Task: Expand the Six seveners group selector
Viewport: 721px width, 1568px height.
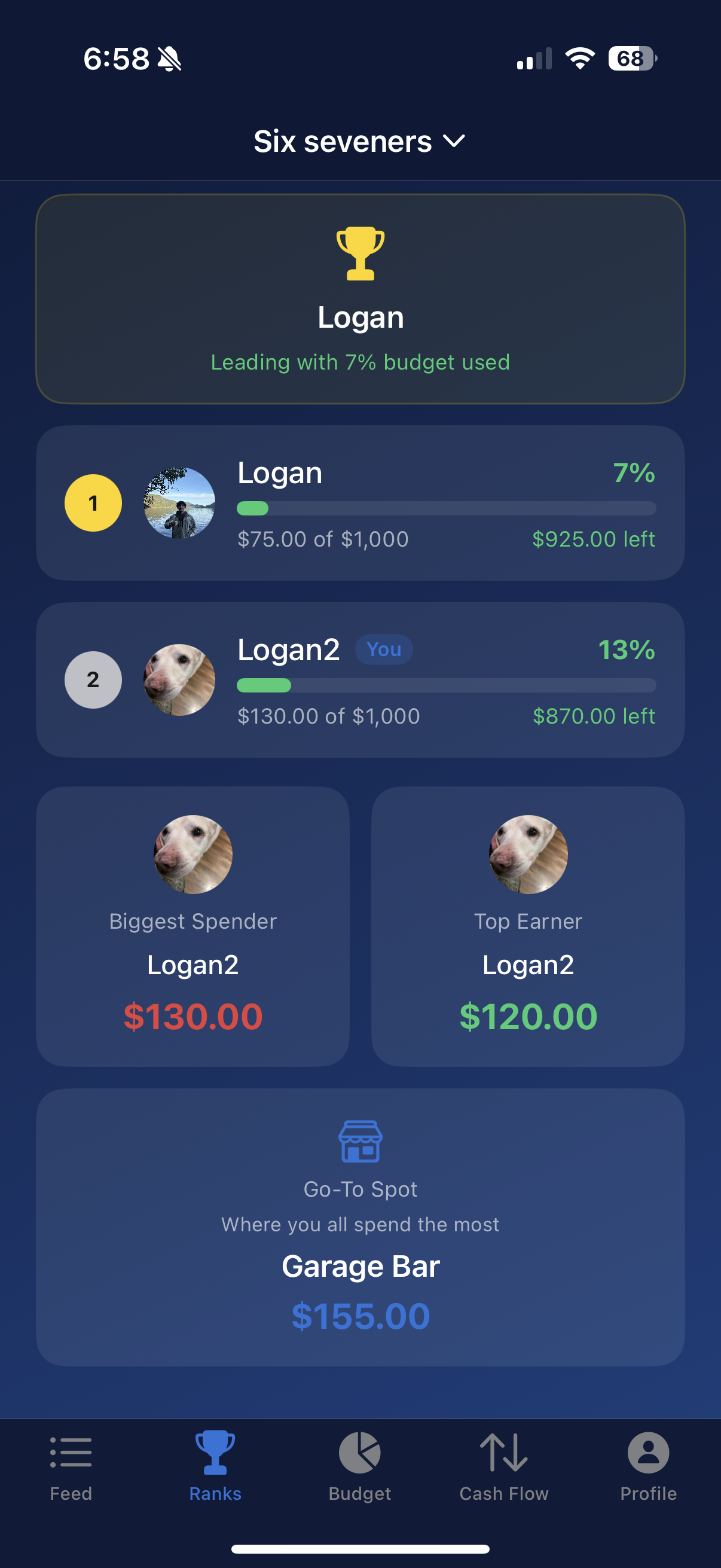Action: coord(360,141)
